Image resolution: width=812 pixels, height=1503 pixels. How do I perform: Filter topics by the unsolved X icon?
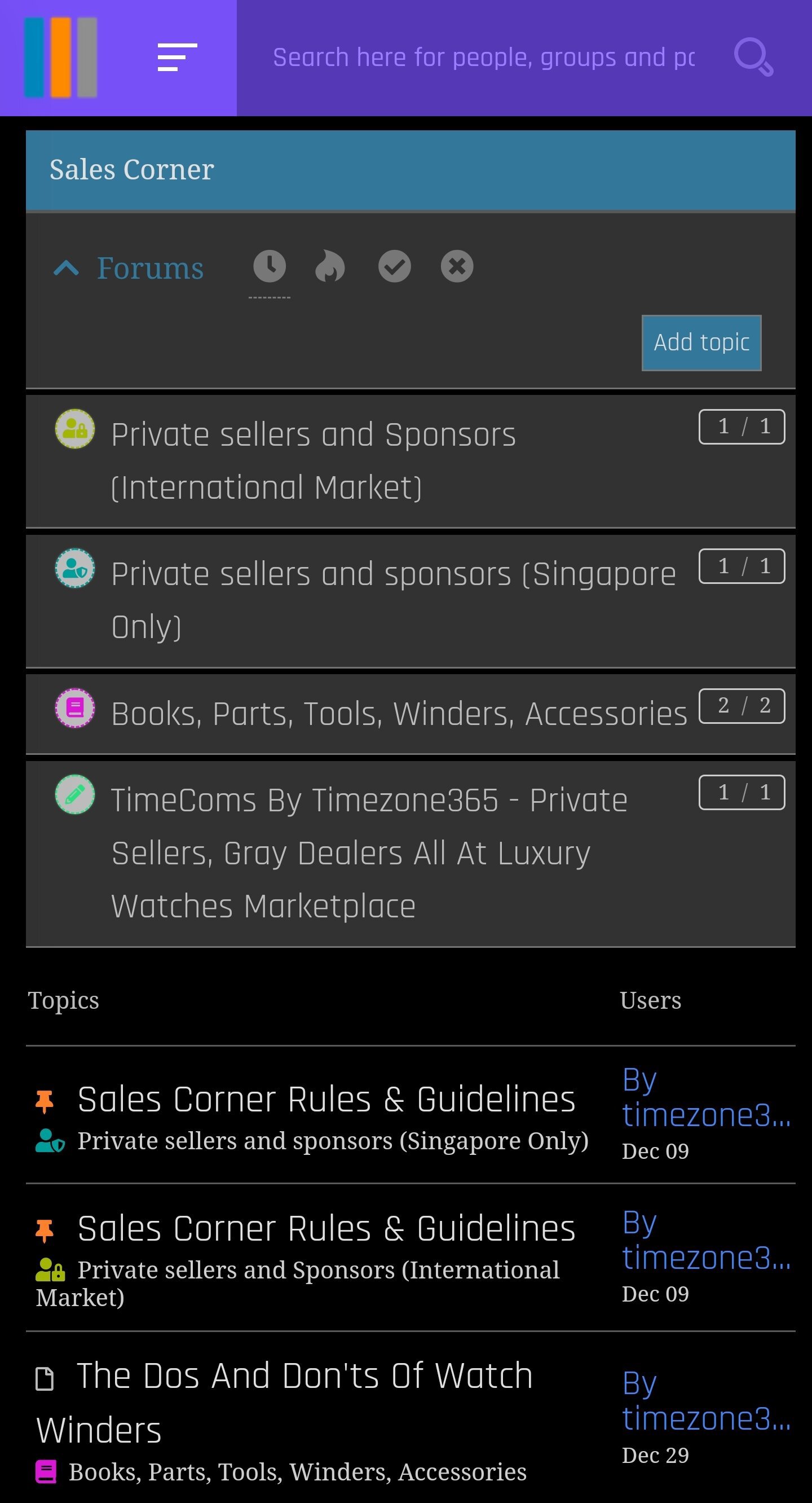point(457,267)
